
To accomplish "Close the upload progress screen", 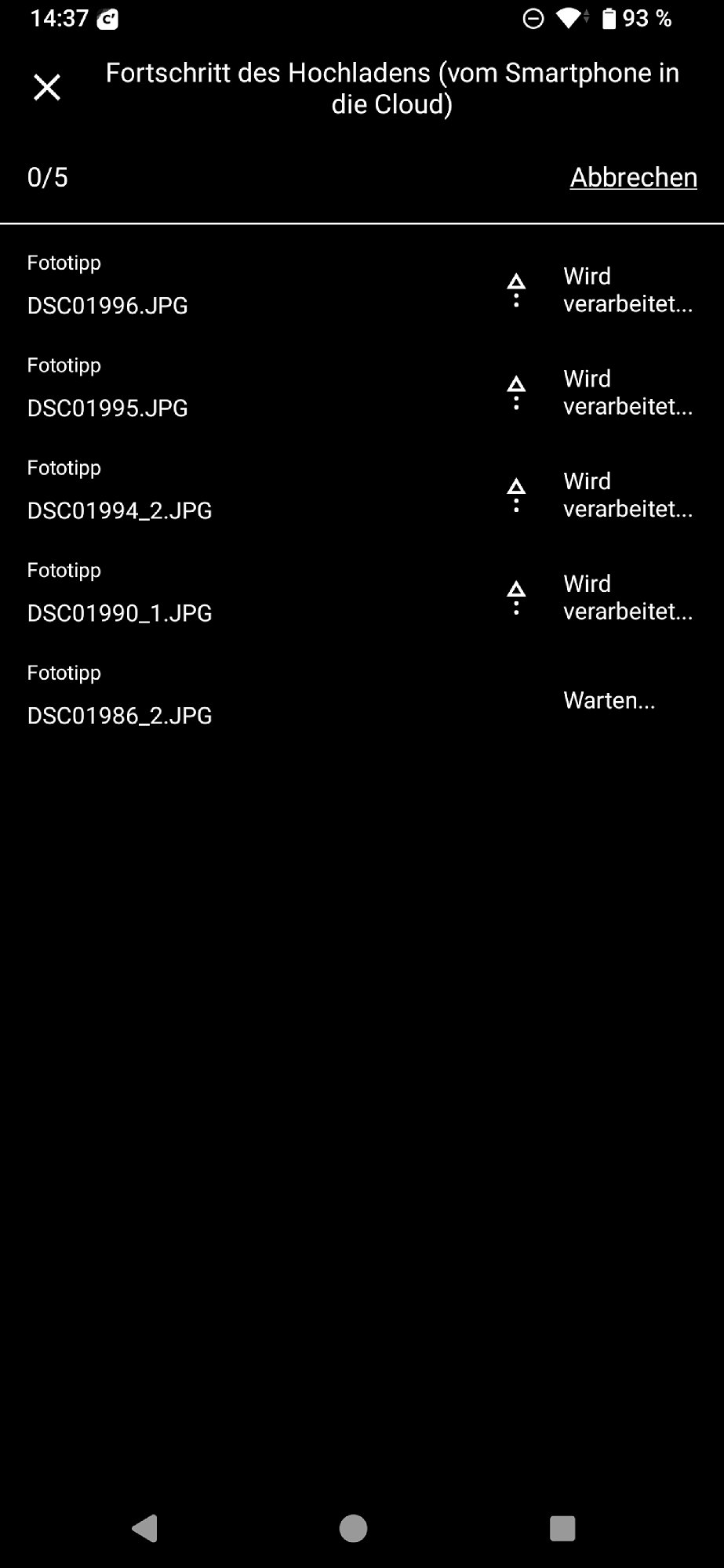I will pos(47,87).
